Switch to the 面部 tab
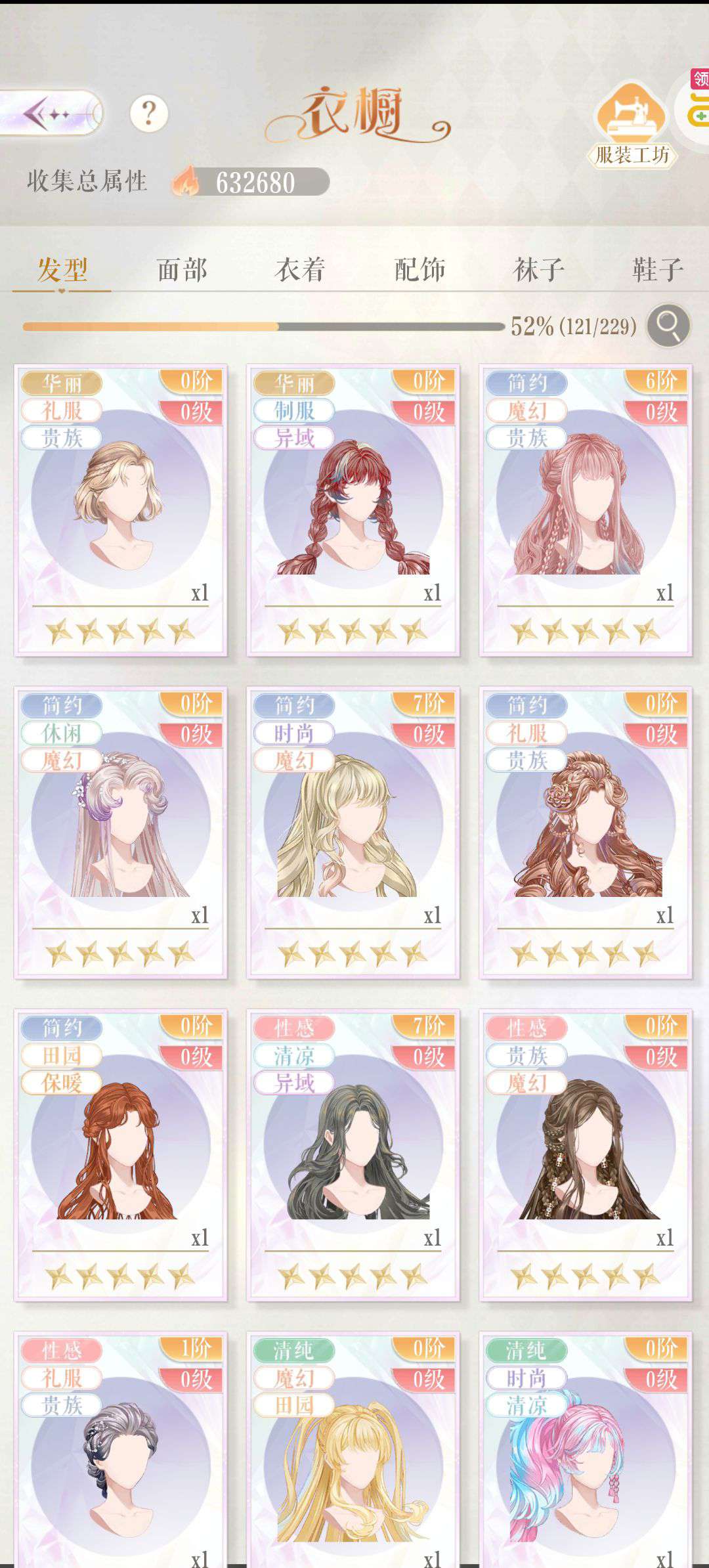Screen dimensions: 709x1568 [182, 270]
